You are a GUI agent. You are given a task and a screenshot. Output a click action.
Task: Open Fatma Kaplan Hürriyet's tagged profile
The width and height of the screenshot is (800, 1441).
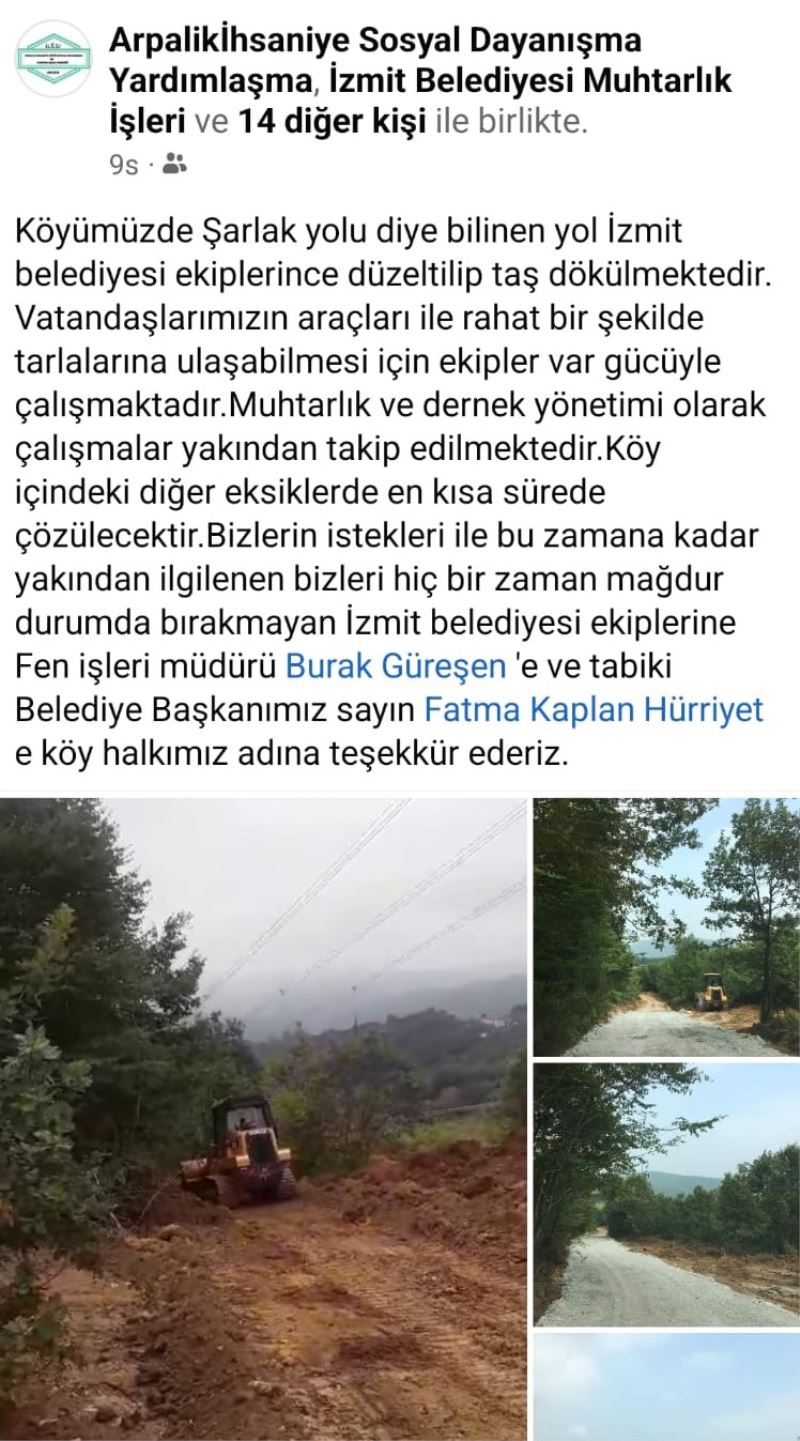(x=594, y=709)
